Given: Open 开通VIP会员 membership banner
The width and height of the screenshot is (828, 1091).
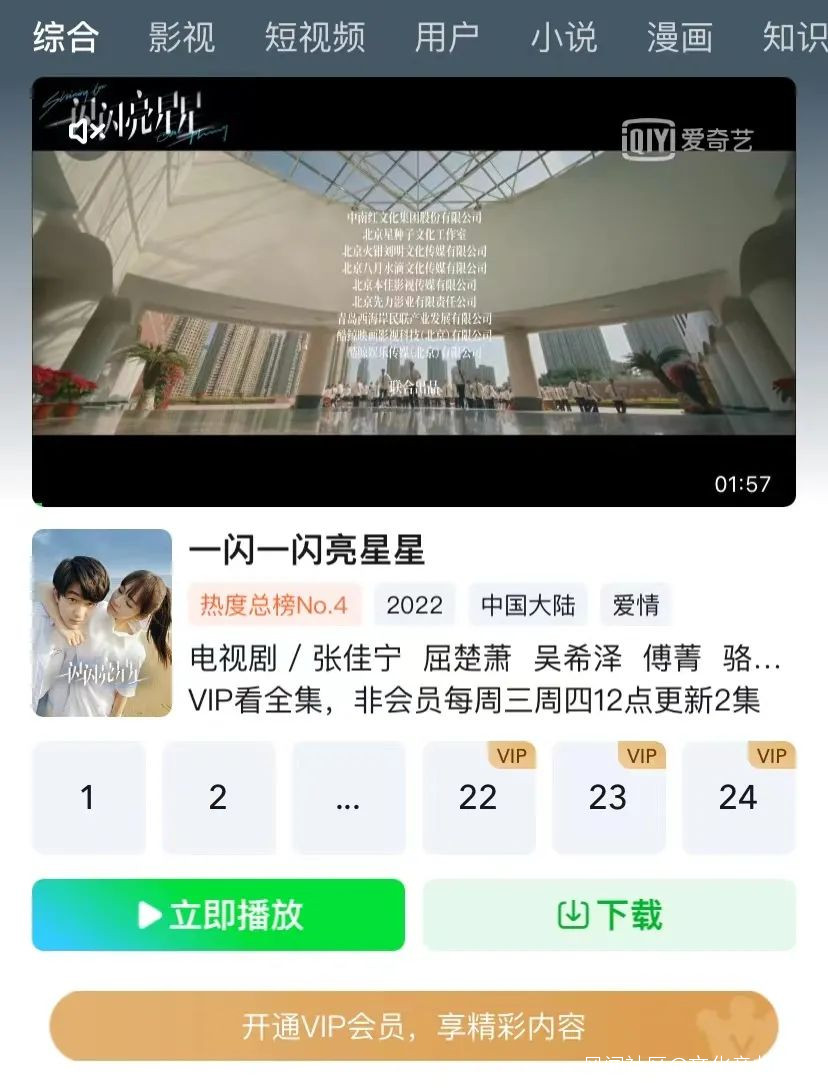Looking at the screenshot, I should 414,1026.
